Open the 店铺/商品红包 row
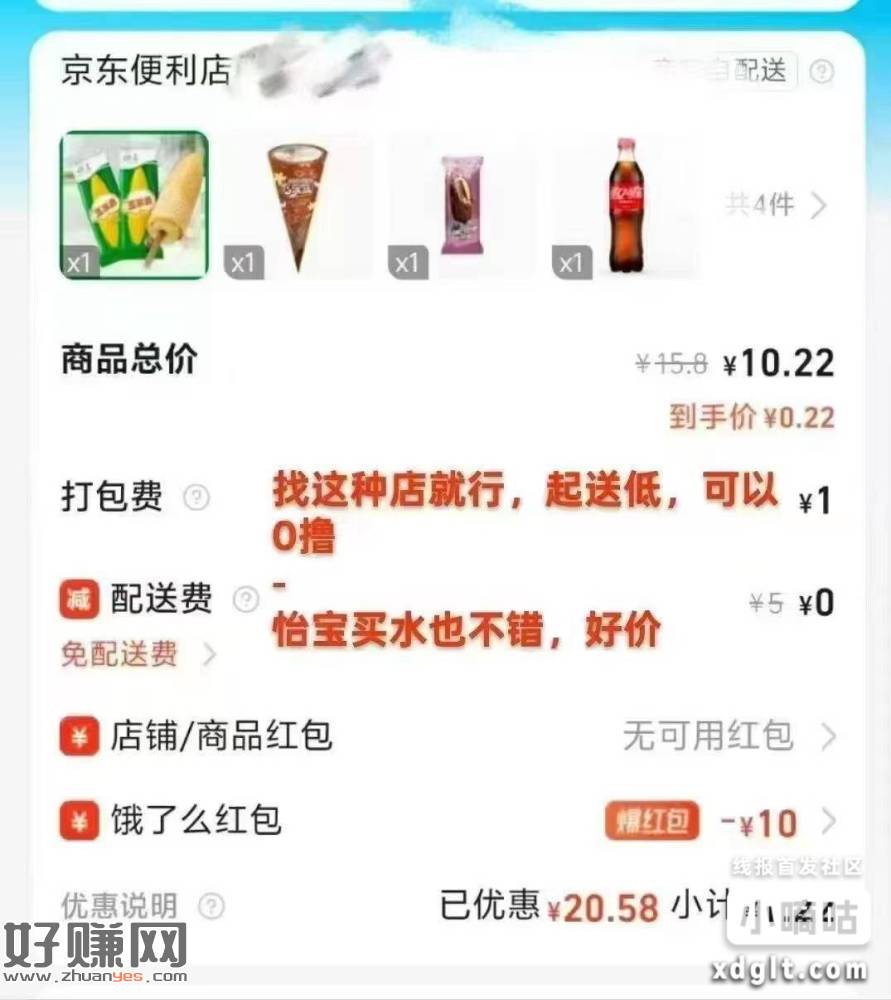 (x=446, y=738)
